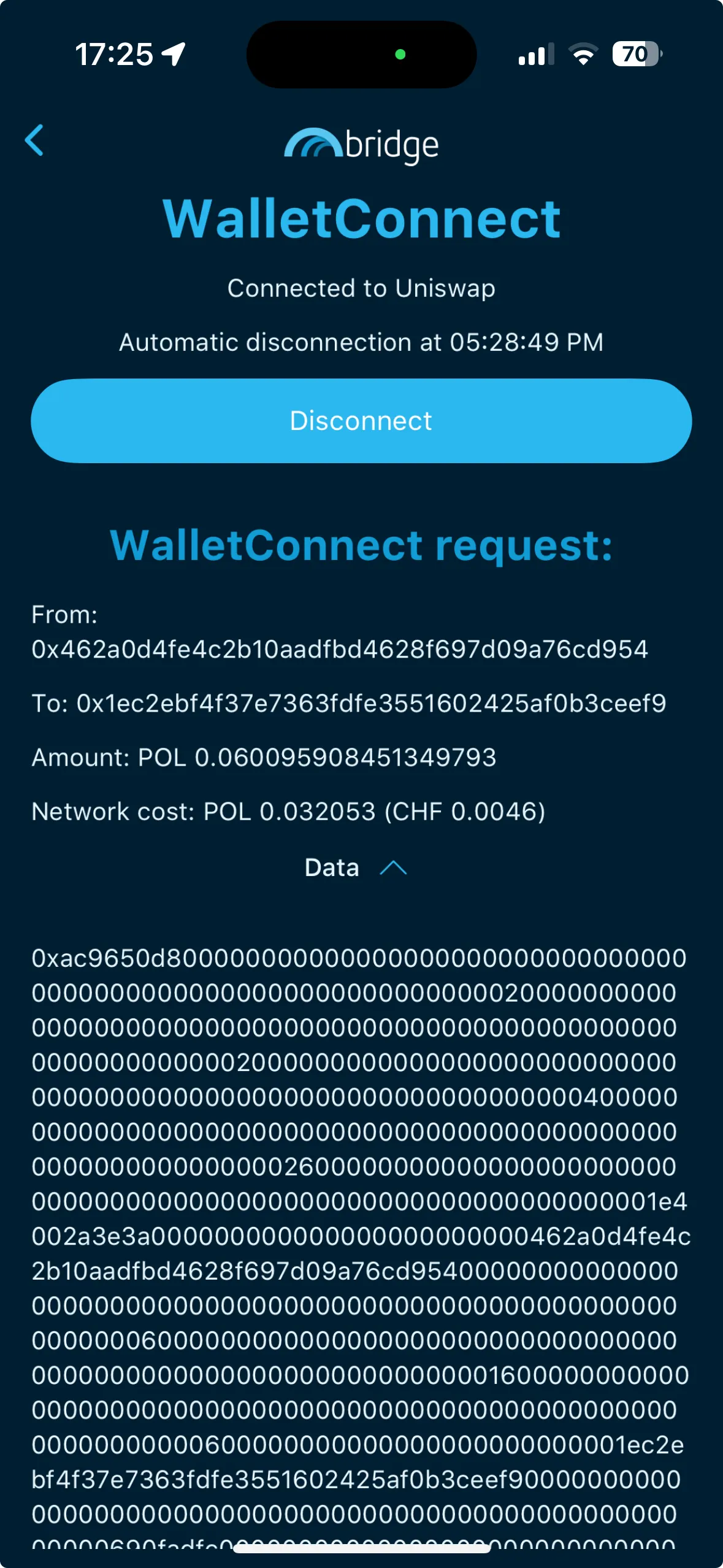Tap the automatic disconnection time text
This screenshot has height=1568, width=723.
point(361,343)
